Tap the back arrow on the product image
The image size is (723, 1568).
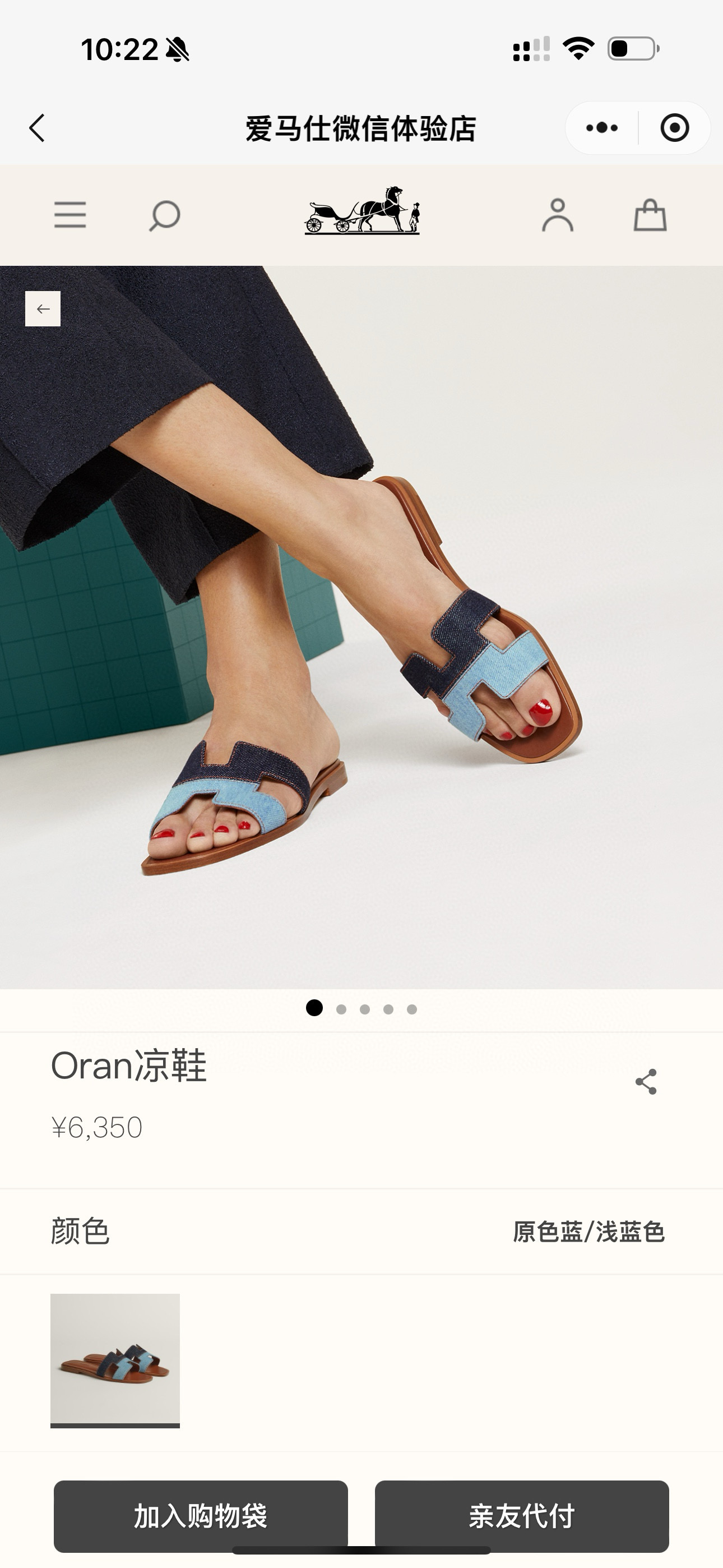coord(43,308)
